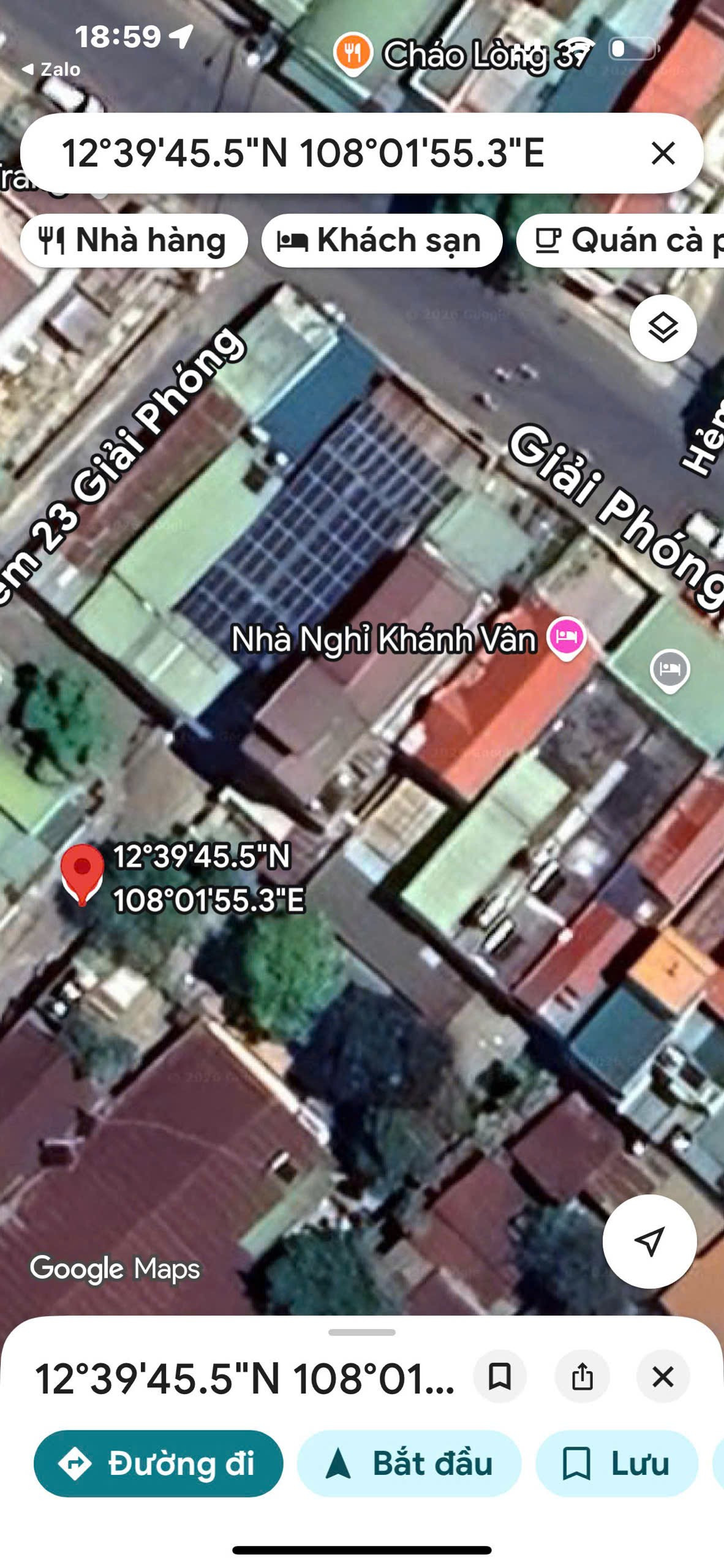Bookmark the coordinates in the place sheet header

(500, 1376)
